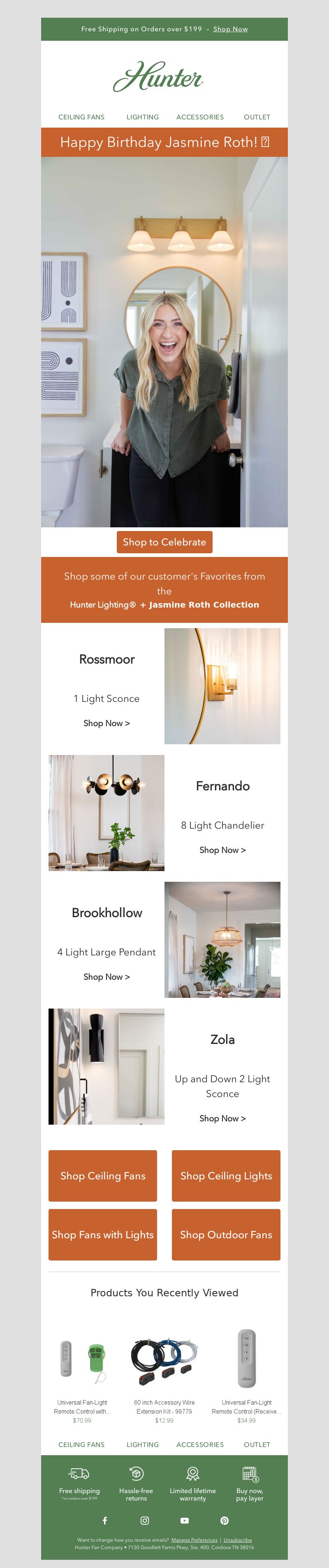Image resolution: width=329 pixels, height=1568 pixels.
Task: Open Hunter's Pinterest page
Action: 225,1521
